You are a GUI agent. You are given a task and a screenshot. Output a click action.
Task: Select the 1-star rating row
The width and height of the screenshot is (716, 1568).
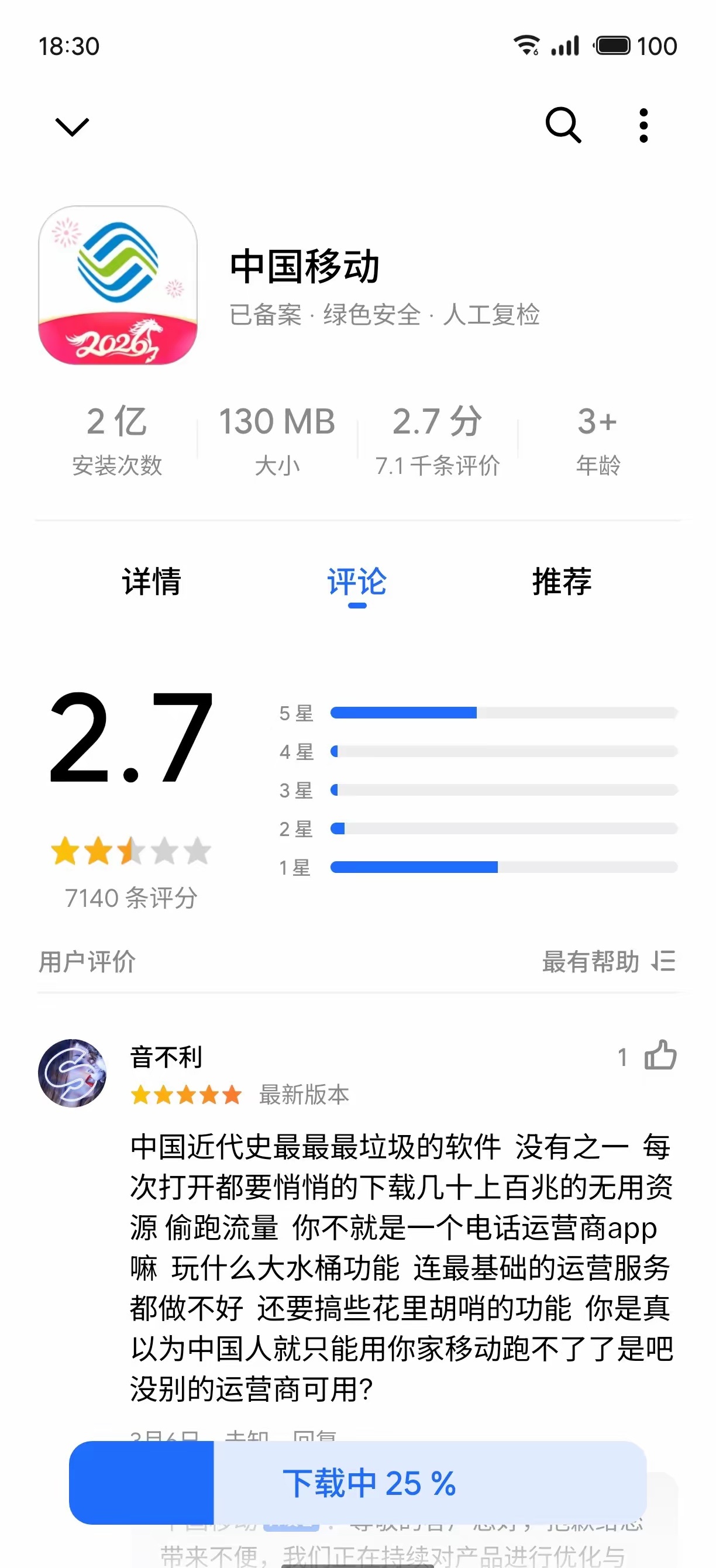pos(505,868)
